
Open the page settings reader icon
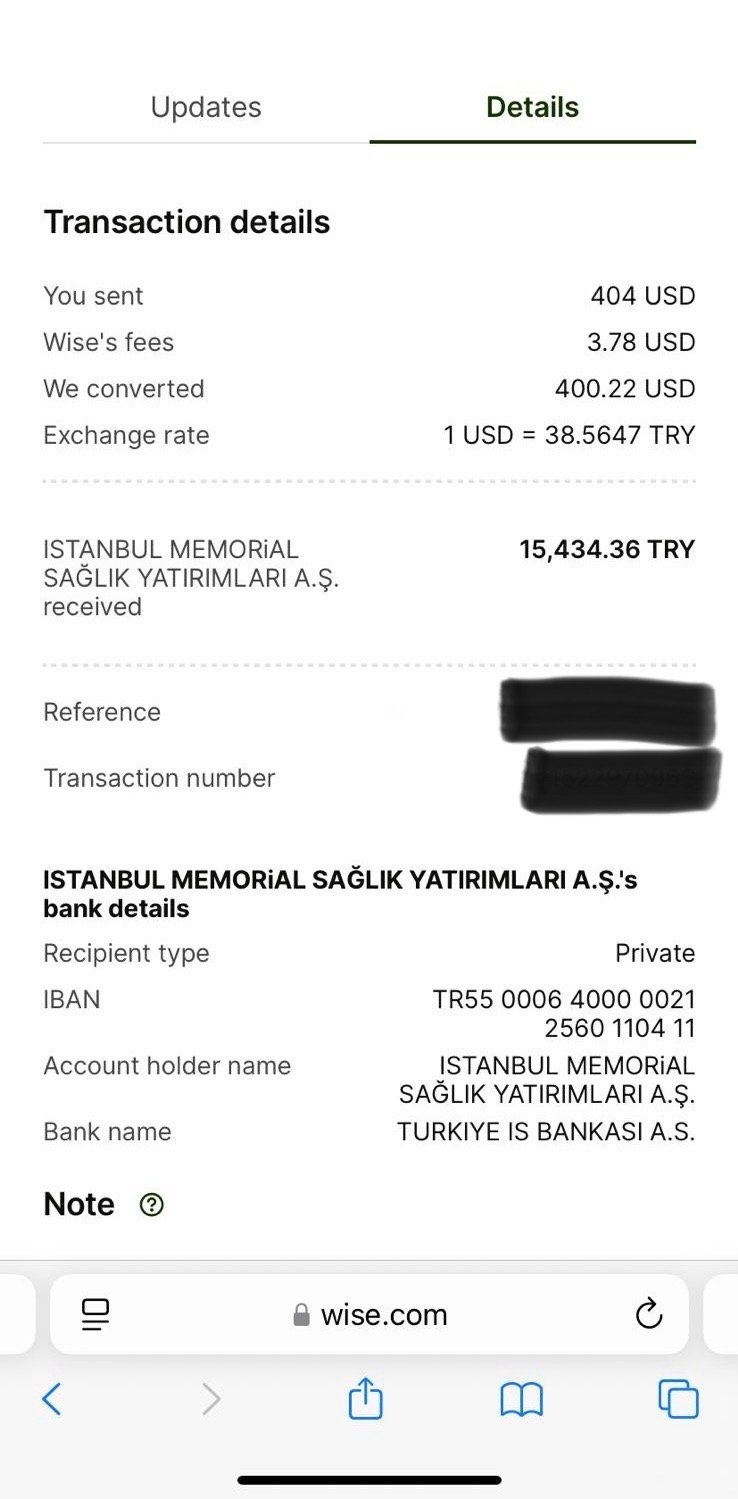coord(96,1314)
